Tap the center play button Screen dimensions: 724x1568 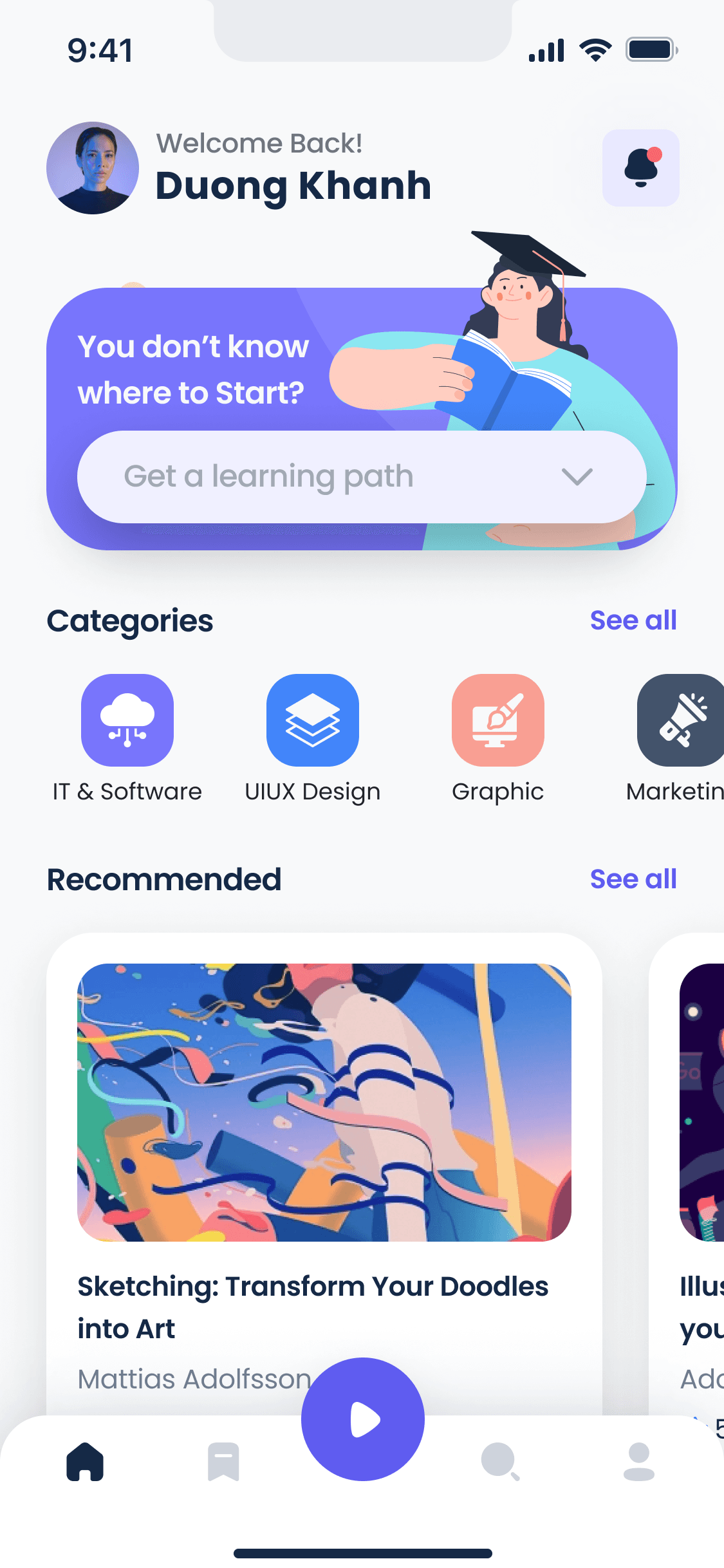click(x=363, y=1419)
